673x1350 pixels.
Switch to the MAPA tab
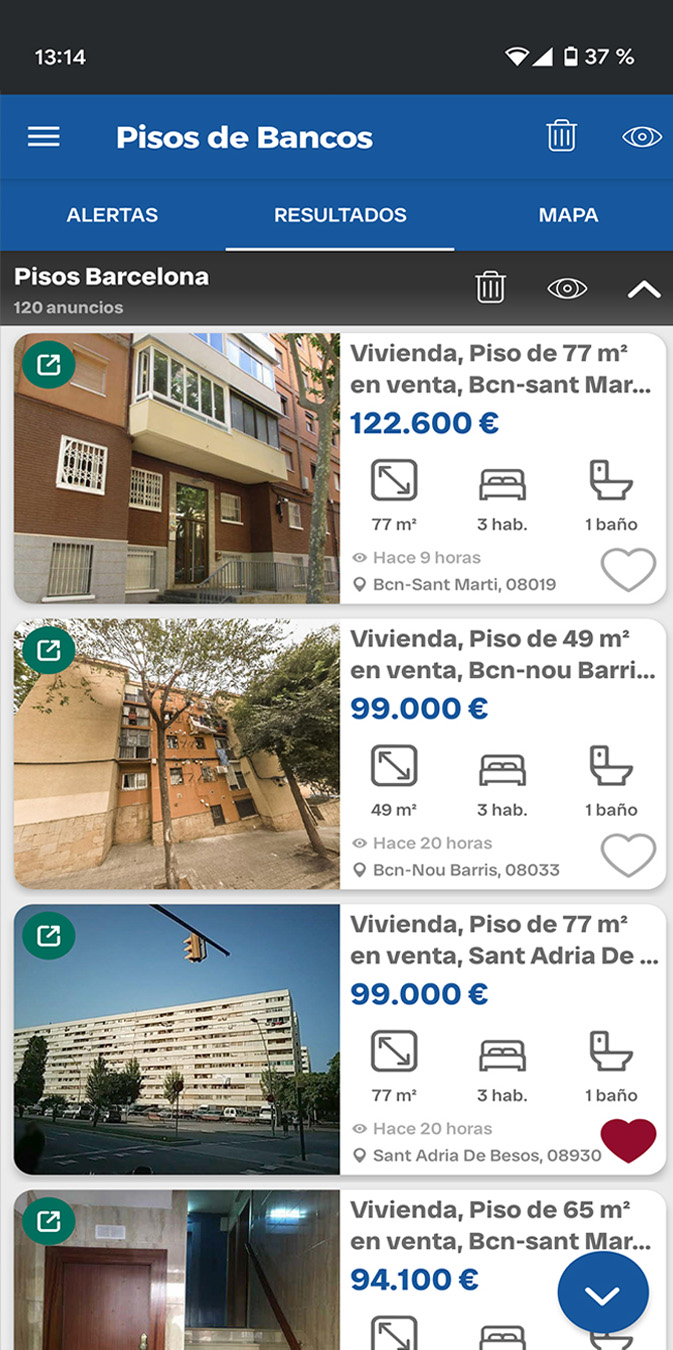tap(568, 215)
